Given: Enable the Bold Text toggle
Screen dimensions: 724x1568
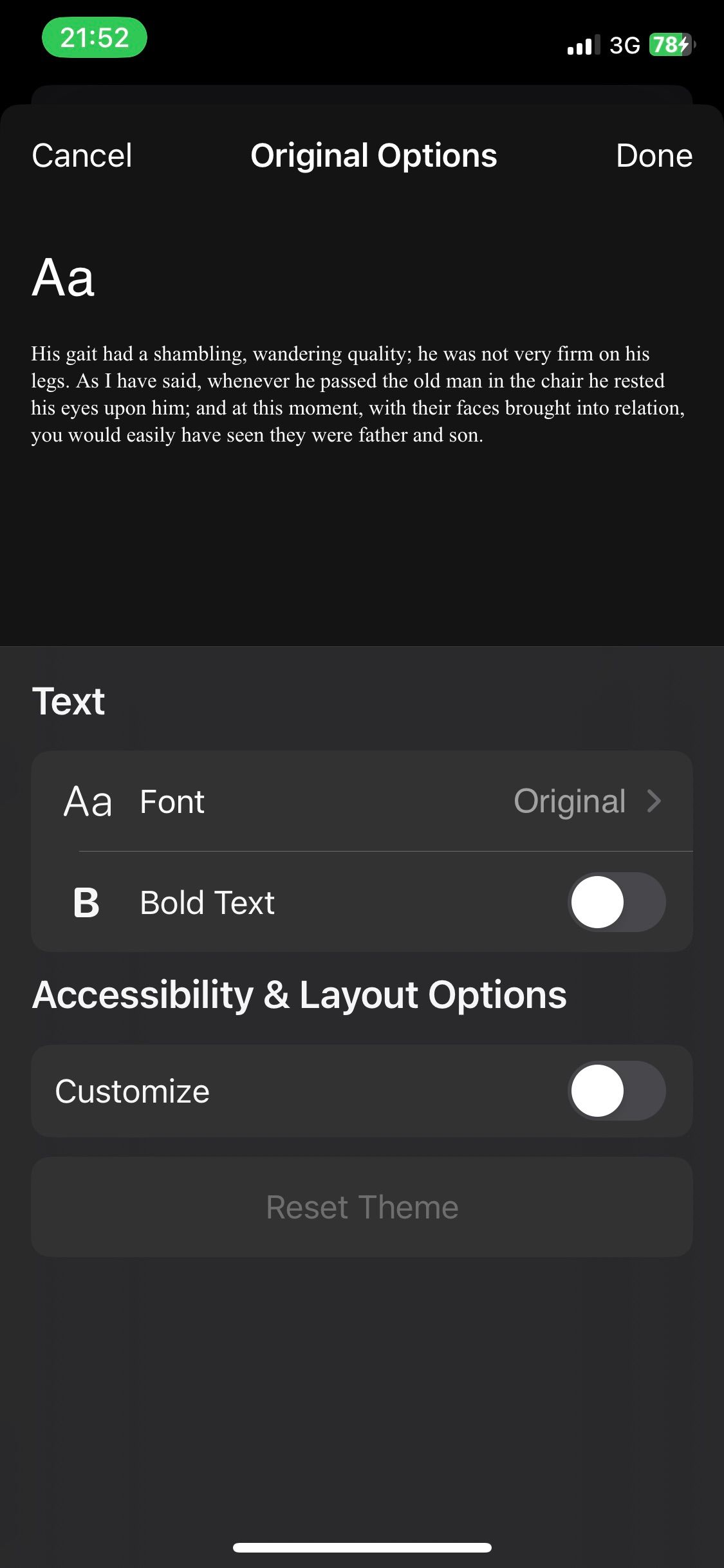Looking at the screenshot, I should (x=617, y=901).
